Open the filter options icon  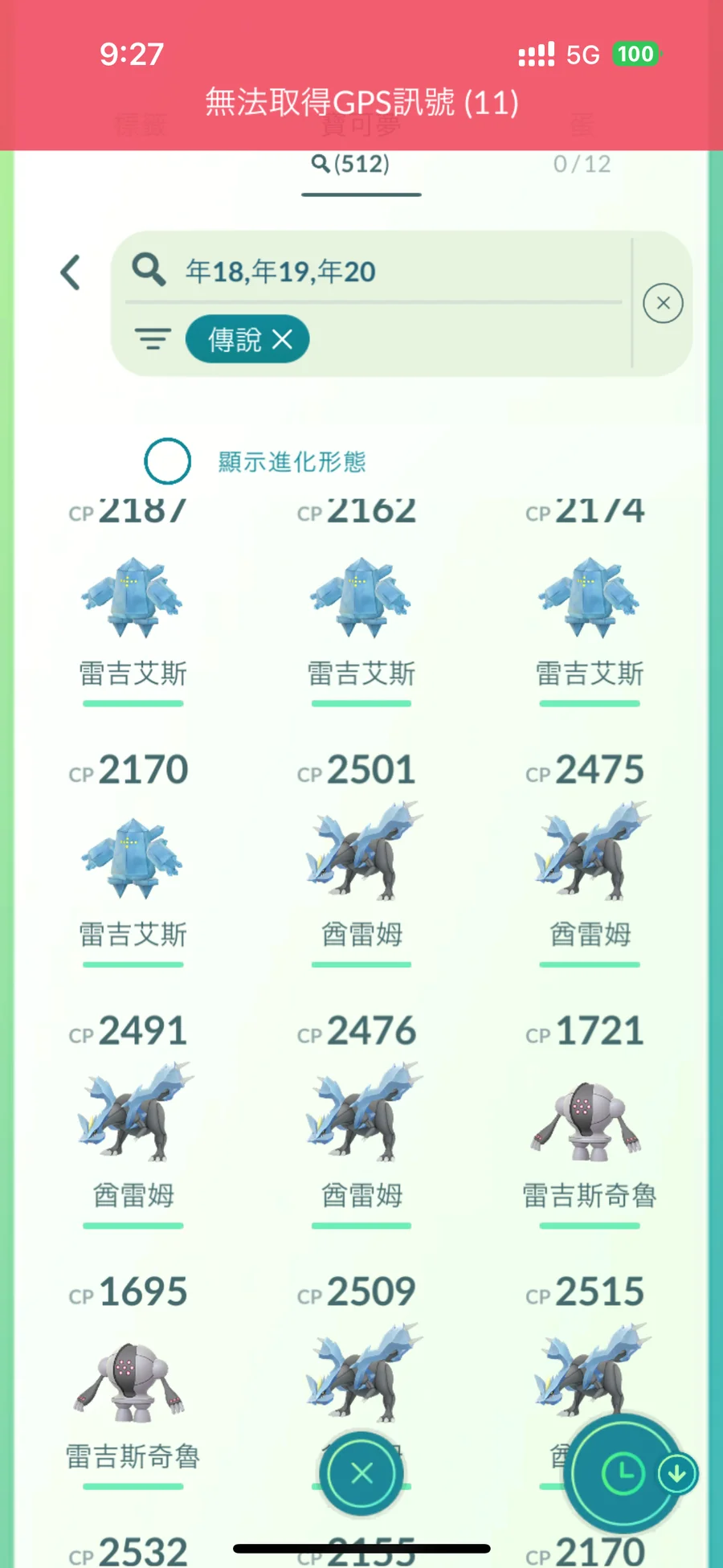153,339
